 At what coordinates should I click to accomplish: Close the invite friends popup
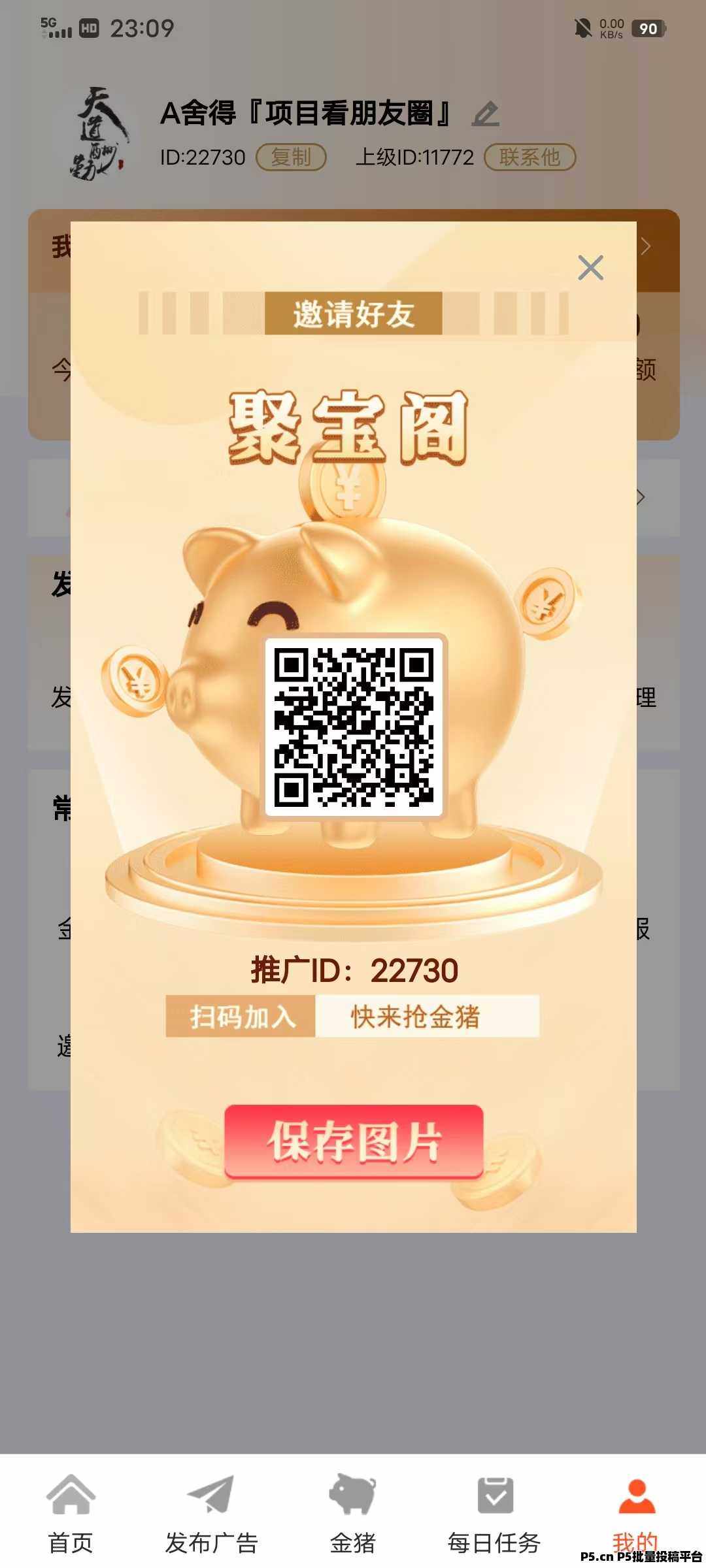[x=590, y=268]
